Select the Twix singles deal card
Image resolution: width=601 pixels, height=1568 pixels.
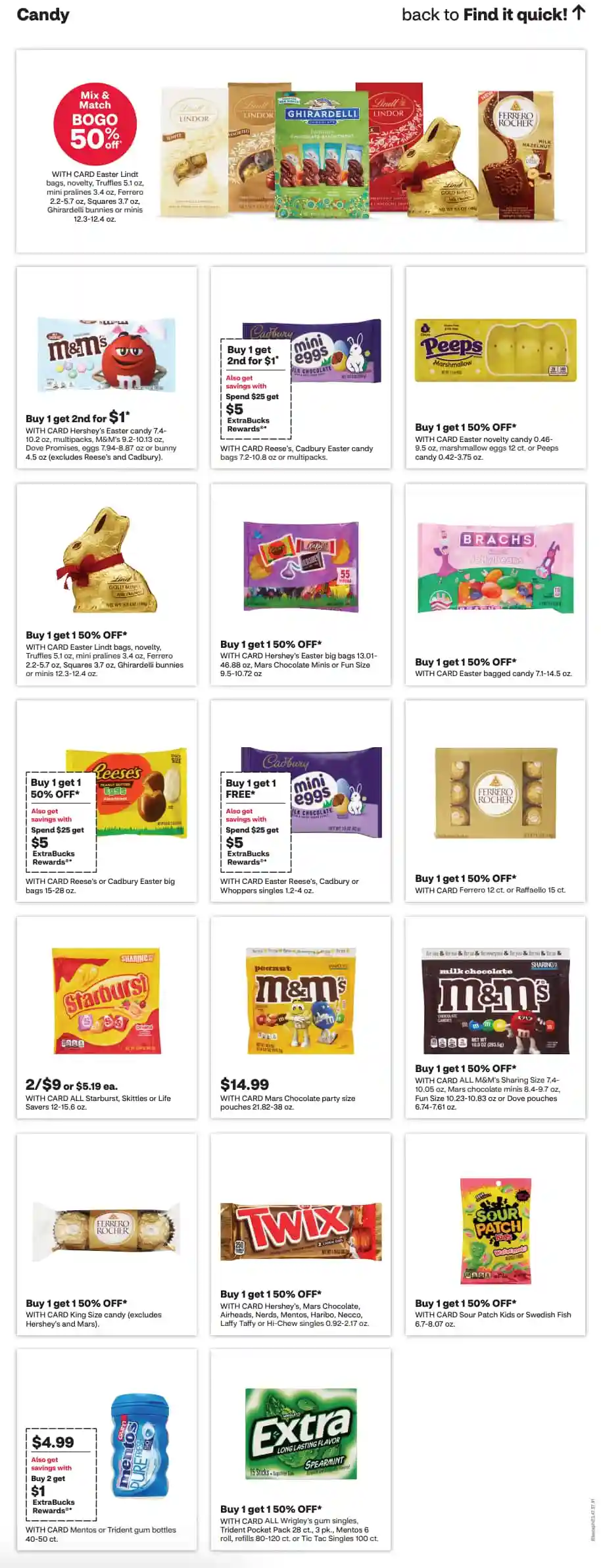pyautogui.click(x=300, y=1233)
